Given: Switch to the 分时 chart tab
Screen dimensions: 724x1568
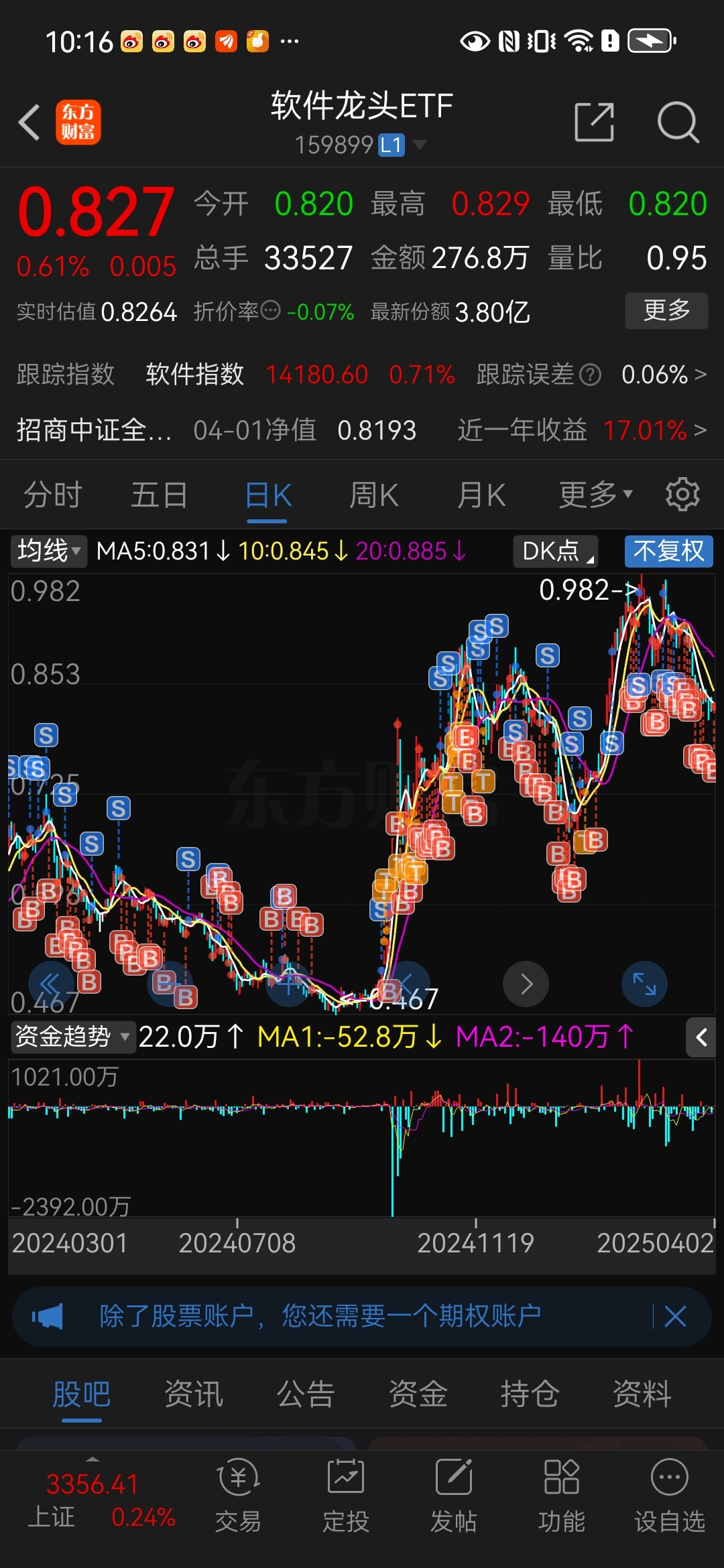Looking at the screenshot, I should (52, 495).
